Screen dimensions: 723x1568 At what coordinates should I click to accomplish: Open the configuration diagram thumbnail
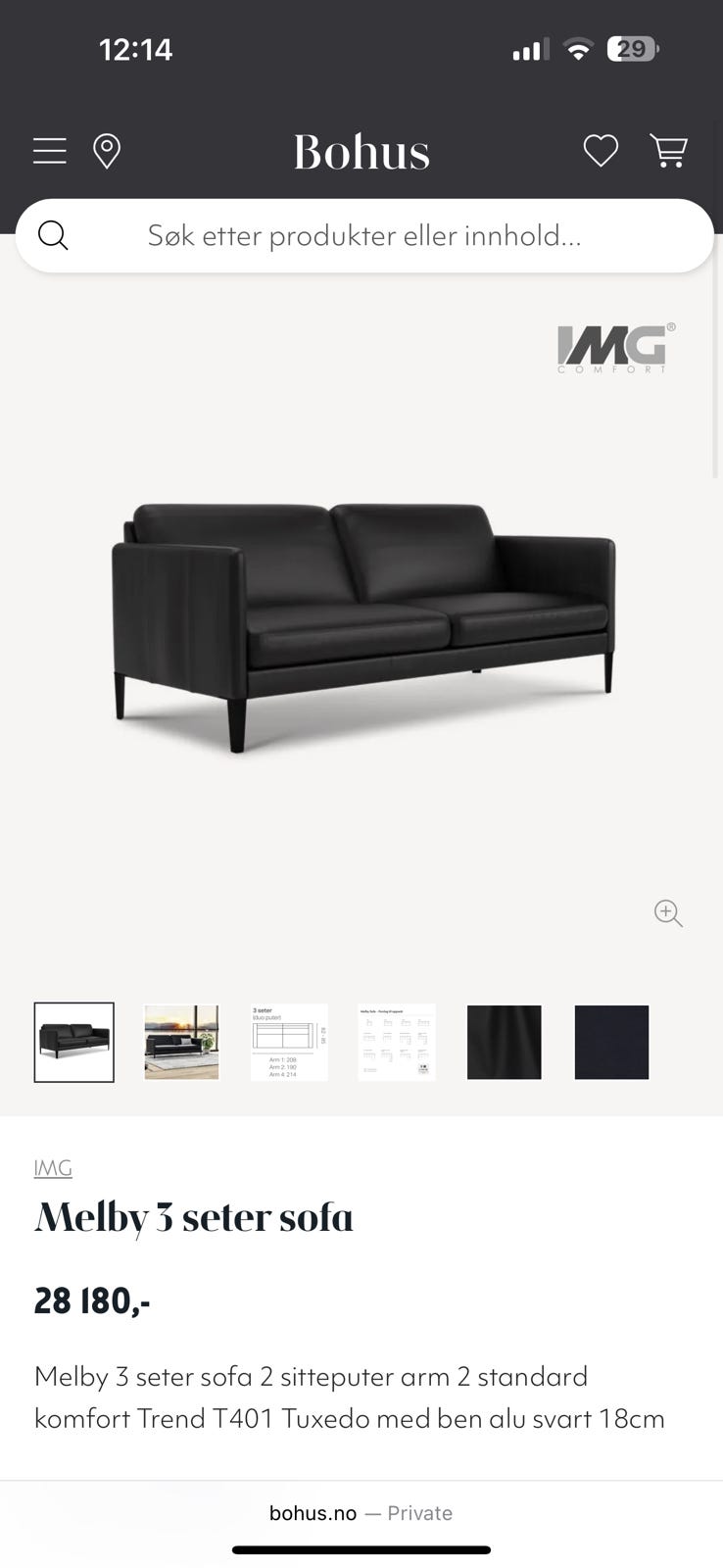click(397, 1042)
